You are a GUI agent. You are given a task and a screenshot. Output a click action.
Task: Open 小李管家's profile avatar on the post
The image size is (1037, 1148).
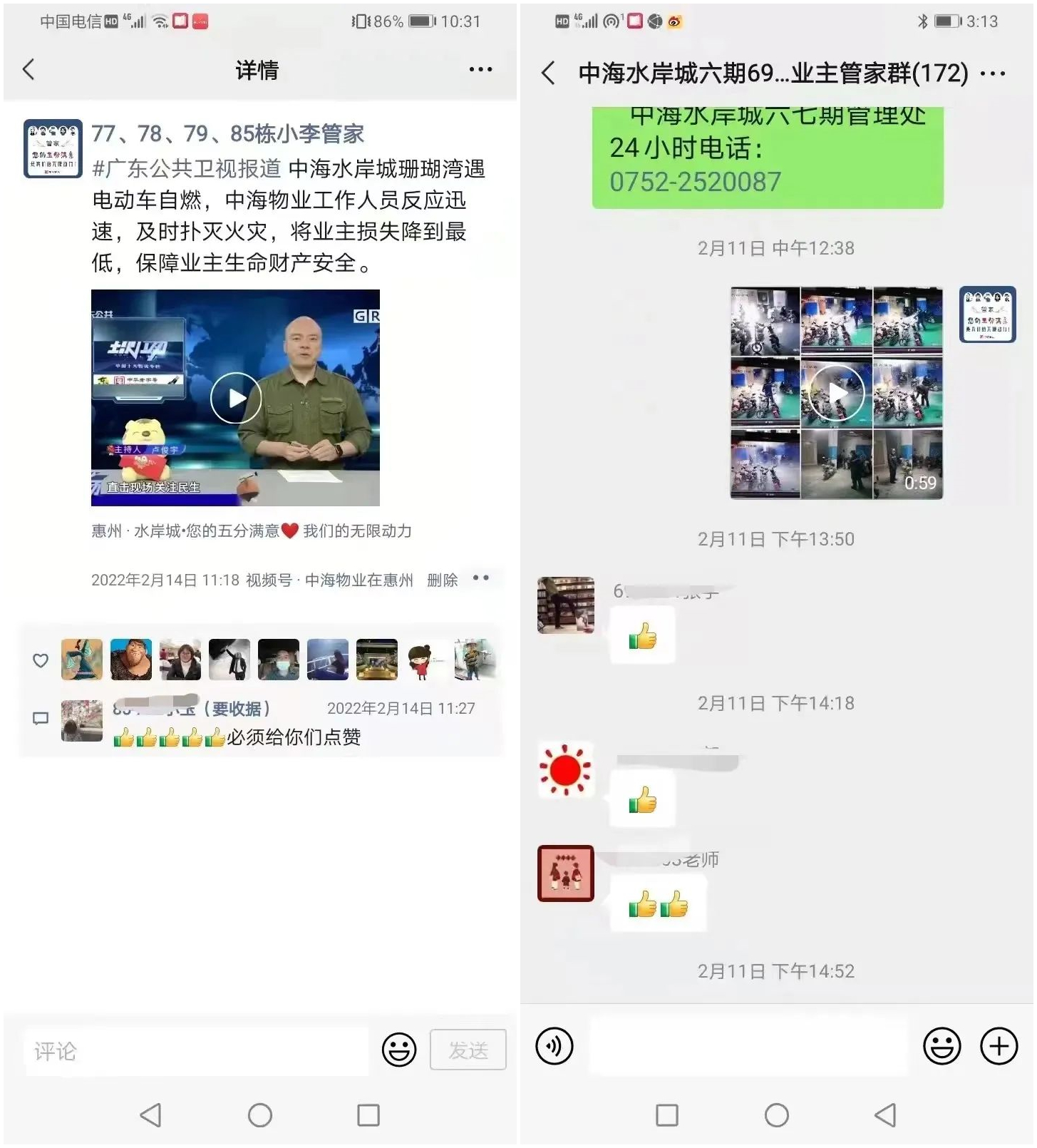pos(53,148)
